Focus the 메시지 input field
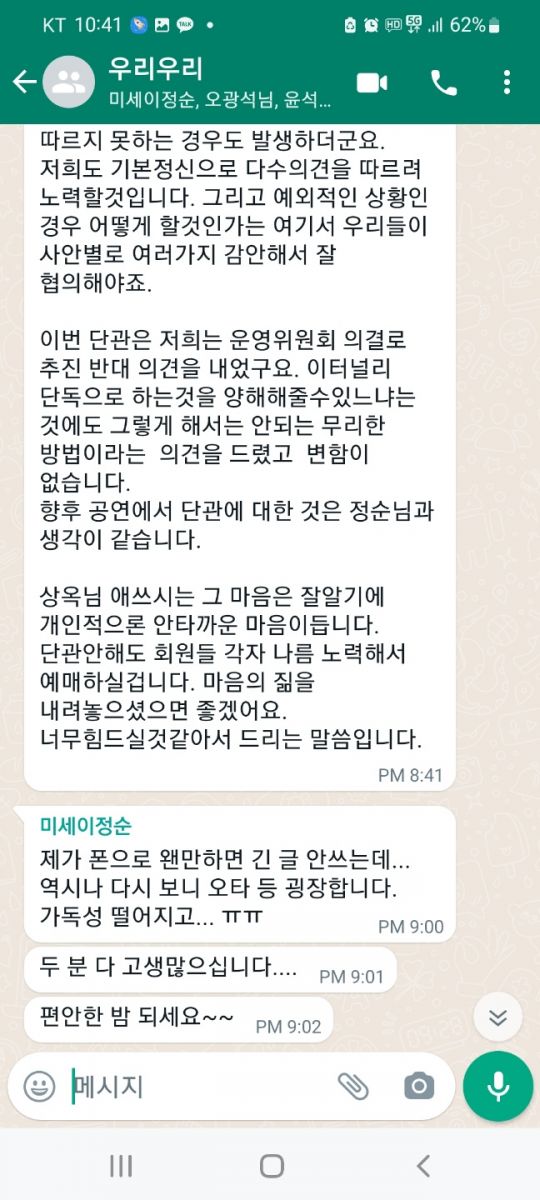The height and width of the screenshot is (1200, 540). click(x=199, y=1085)
